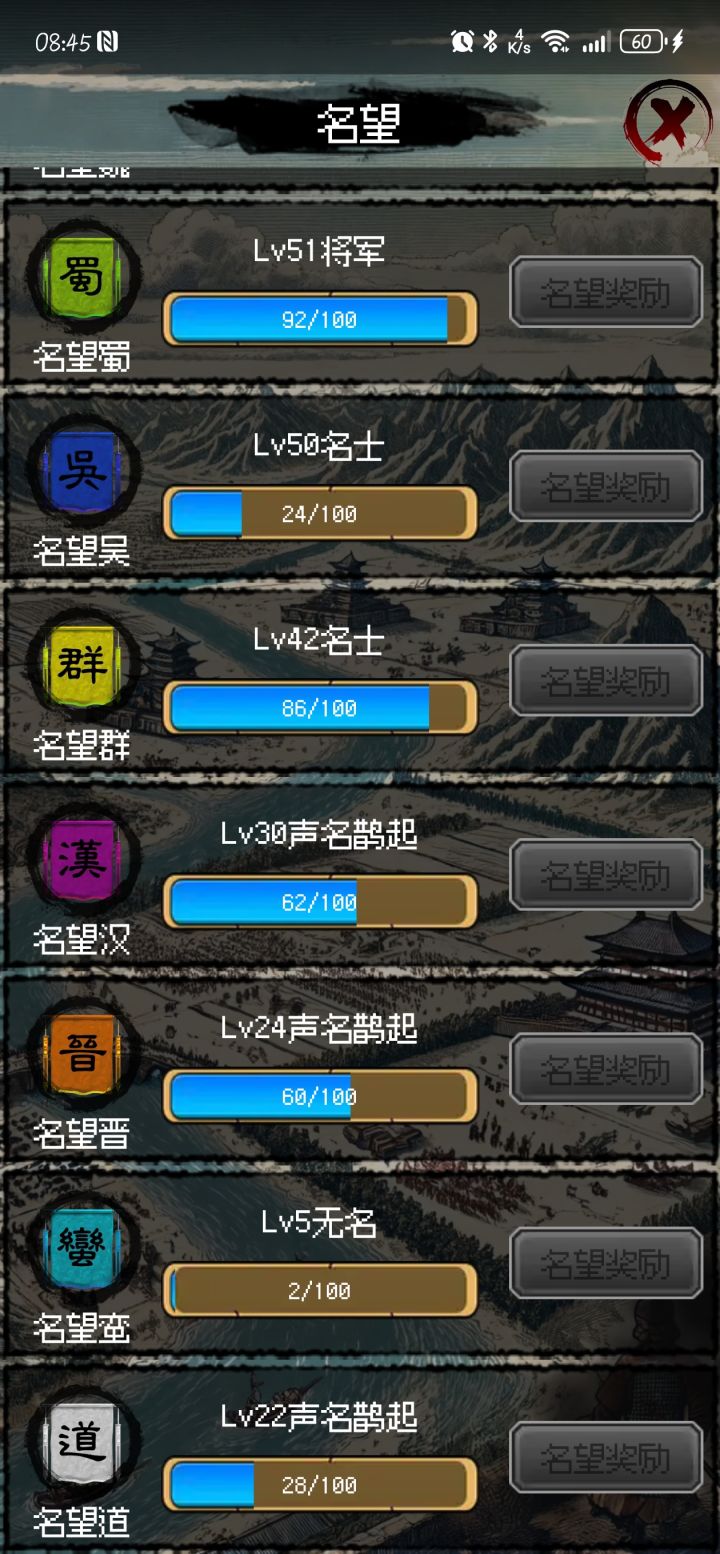Click the 蜀 faction emblem icon

tap(83, 276)
